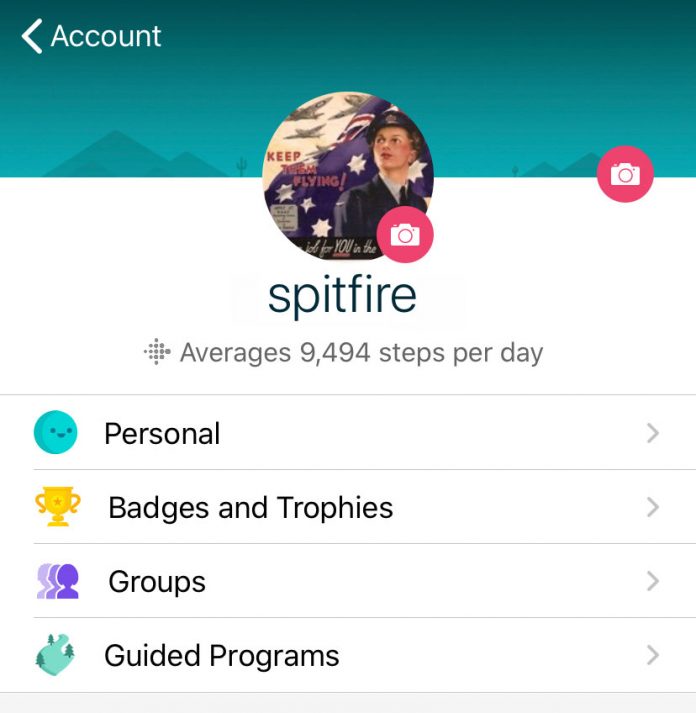
Task: Go back to Account
Action: click(x=90, y=37)
